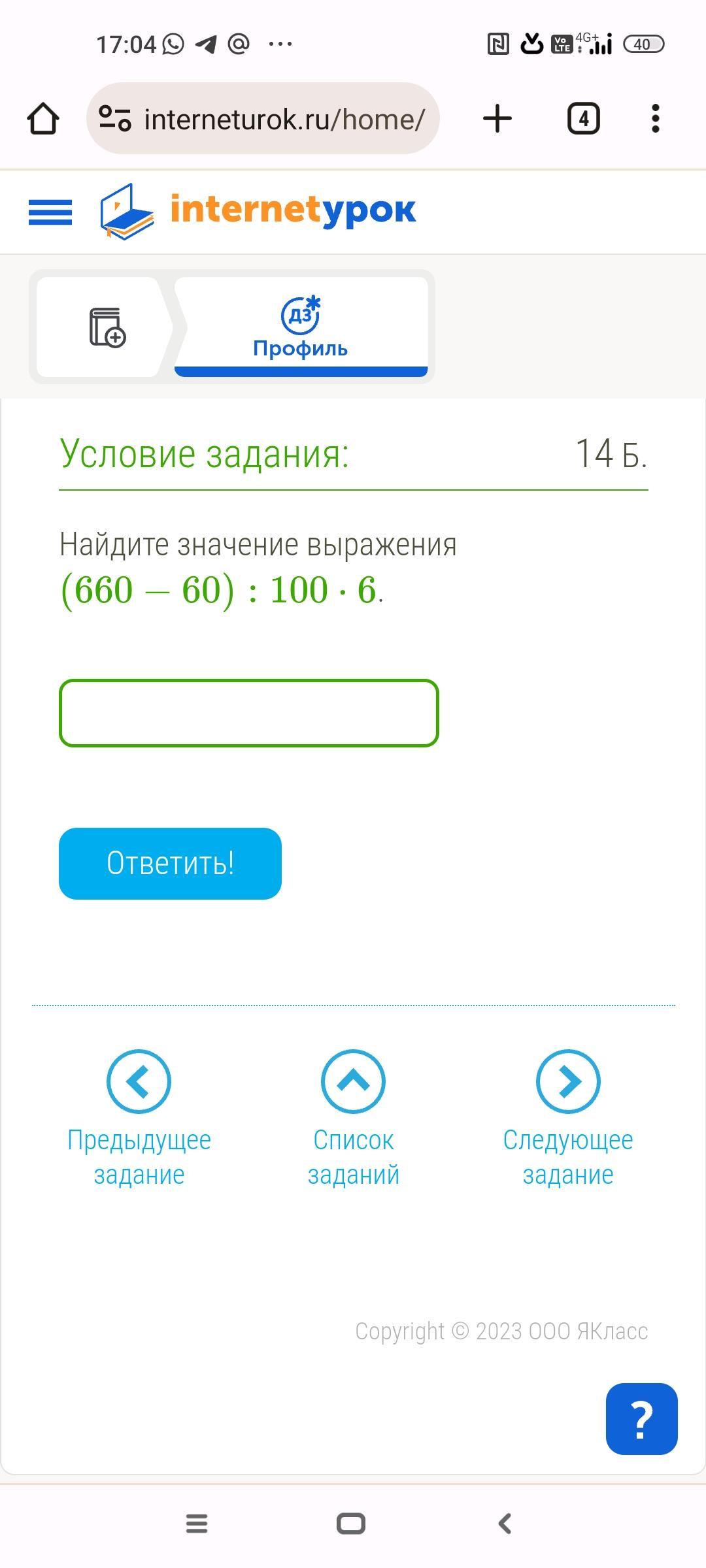Screen dimensions: 706x1568
Task: Open the hamburger menu
Action: 50,212
